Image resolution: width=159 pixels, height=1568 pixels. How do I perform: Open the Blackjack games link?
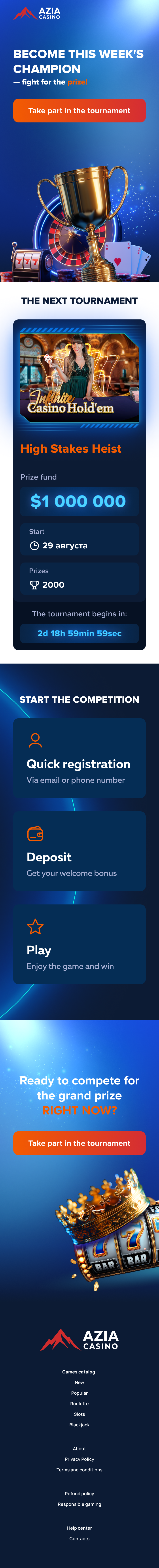coord(79,1425)
